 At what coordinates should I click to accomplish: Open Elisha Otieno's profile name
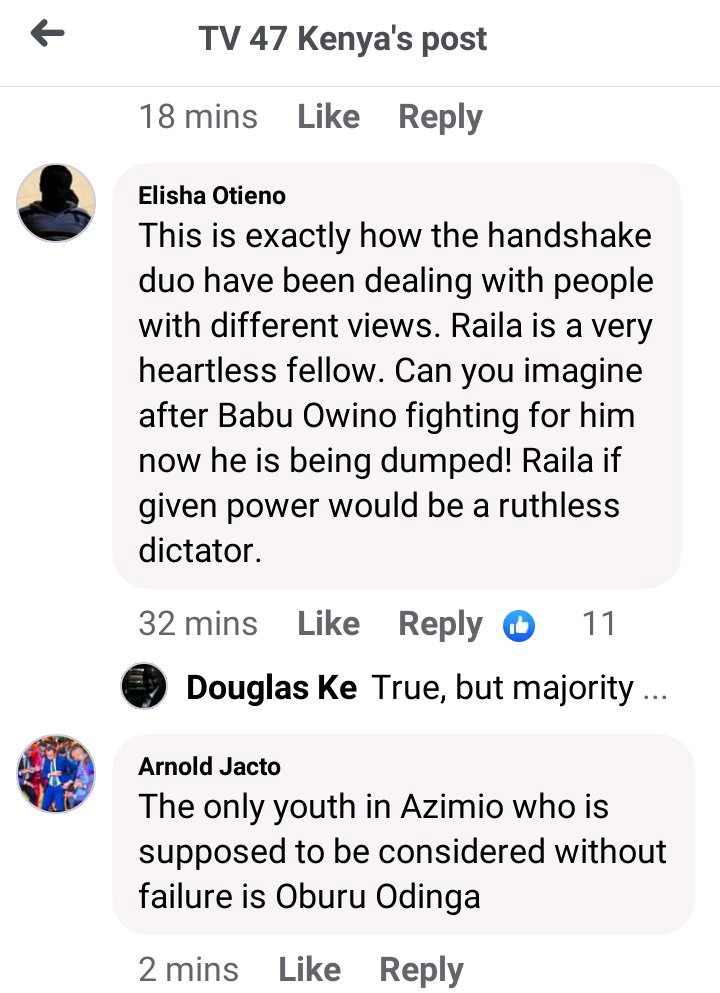point(212,196)
